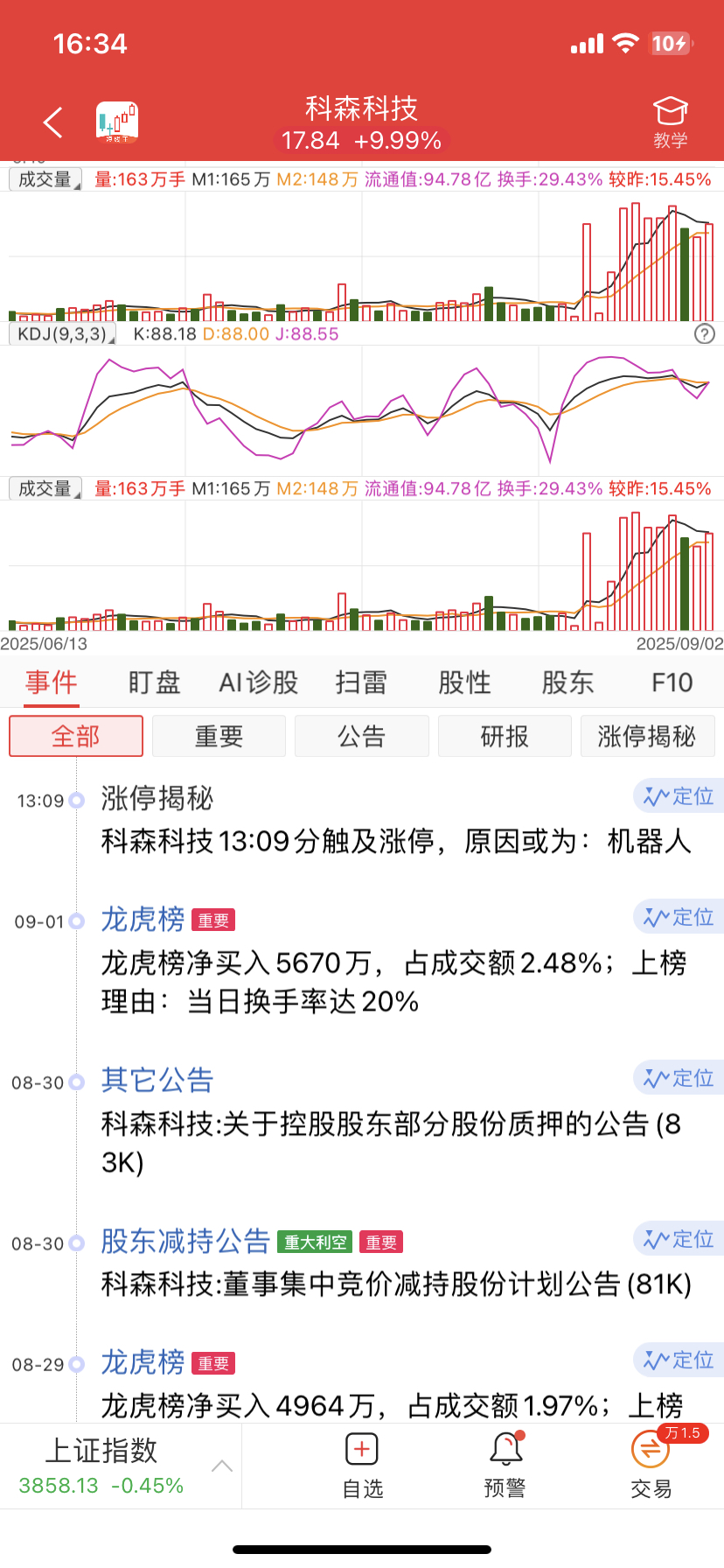Open the candlestick chart app icon
This screenshot has height=1568, width=724.
tap(117, 122)
